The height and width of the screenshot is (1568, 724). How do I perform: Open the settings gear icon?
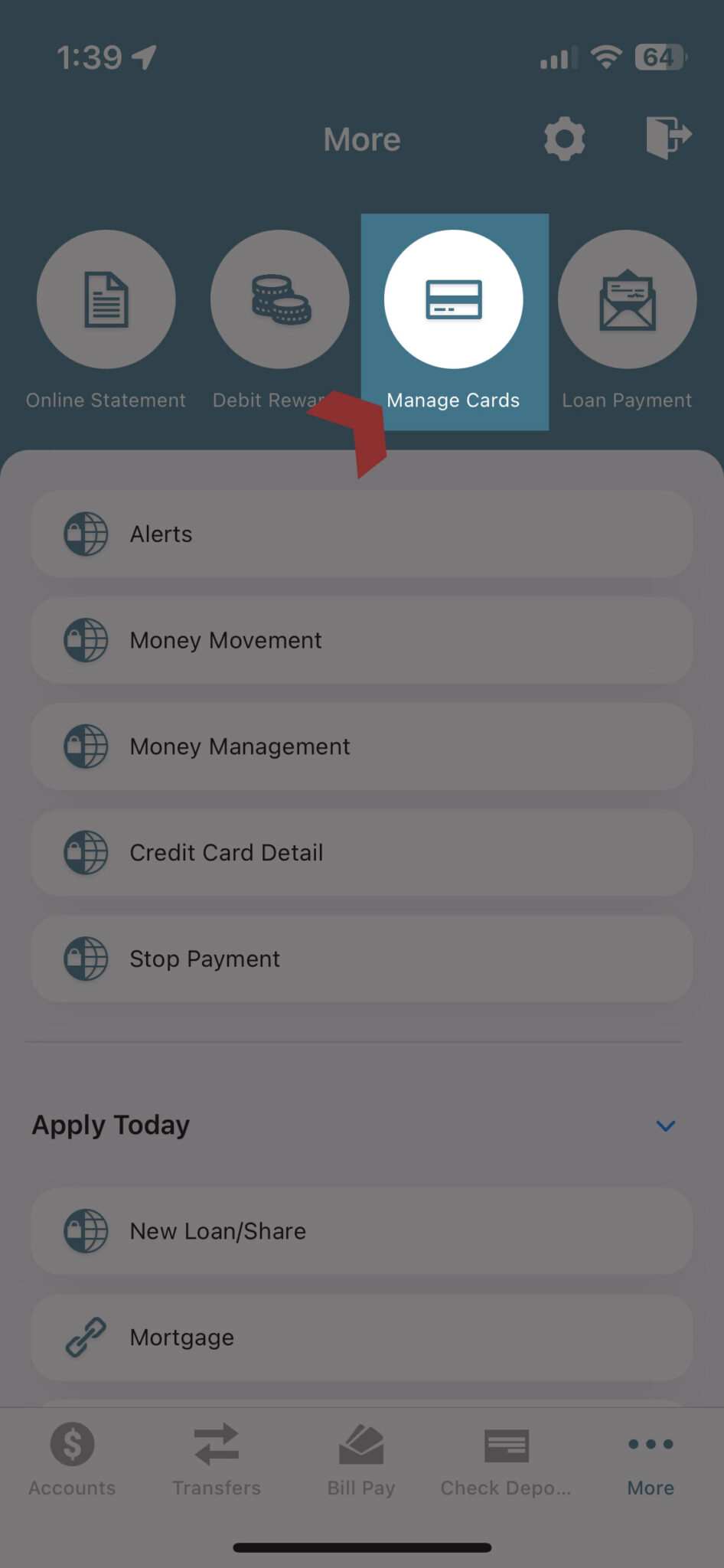coord(564,139)
